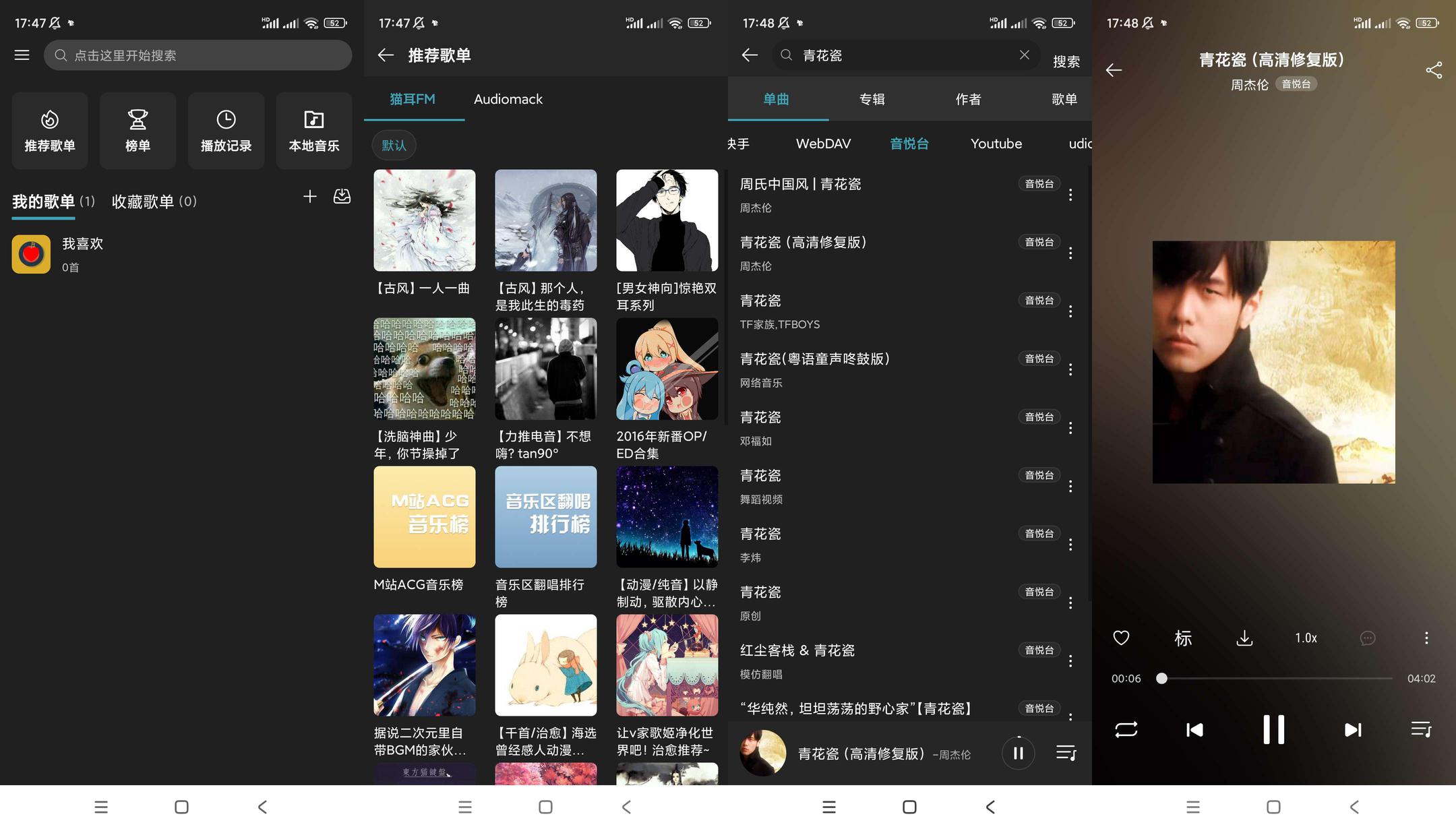This screenshot has height=829, width=1456.
Task: Like the song with the heart icon
Action: 1121,638
